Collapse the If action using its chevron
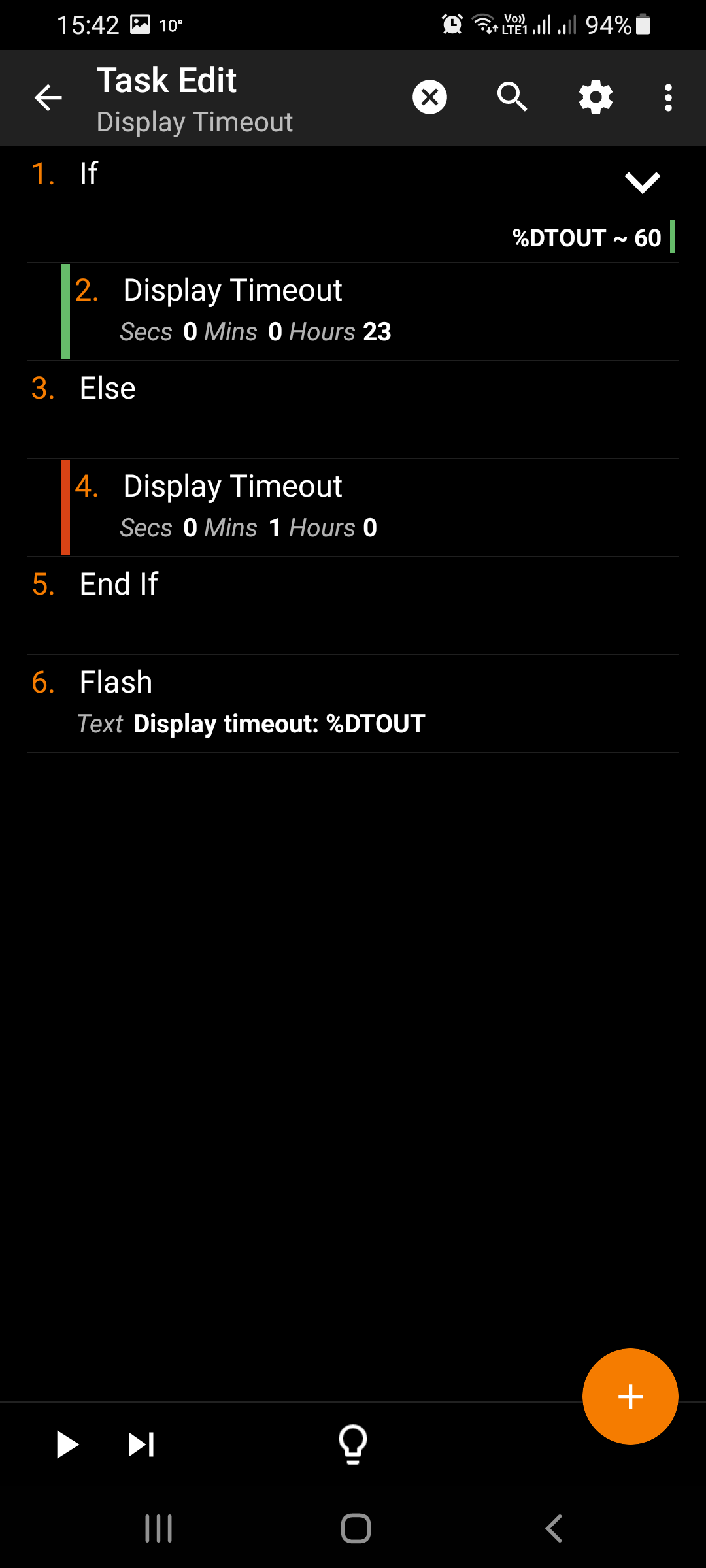This screenshot has width=706, height=1568. click(643, 182)
